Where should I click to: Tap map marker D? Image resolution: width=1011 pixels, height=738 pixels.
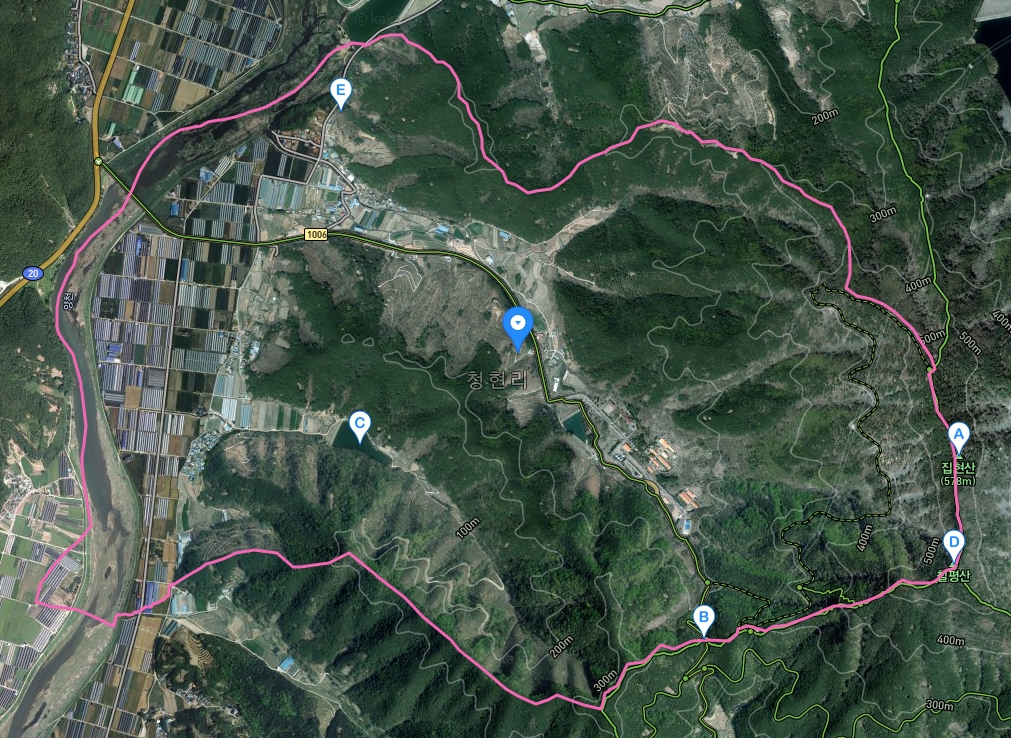point(954,544)
